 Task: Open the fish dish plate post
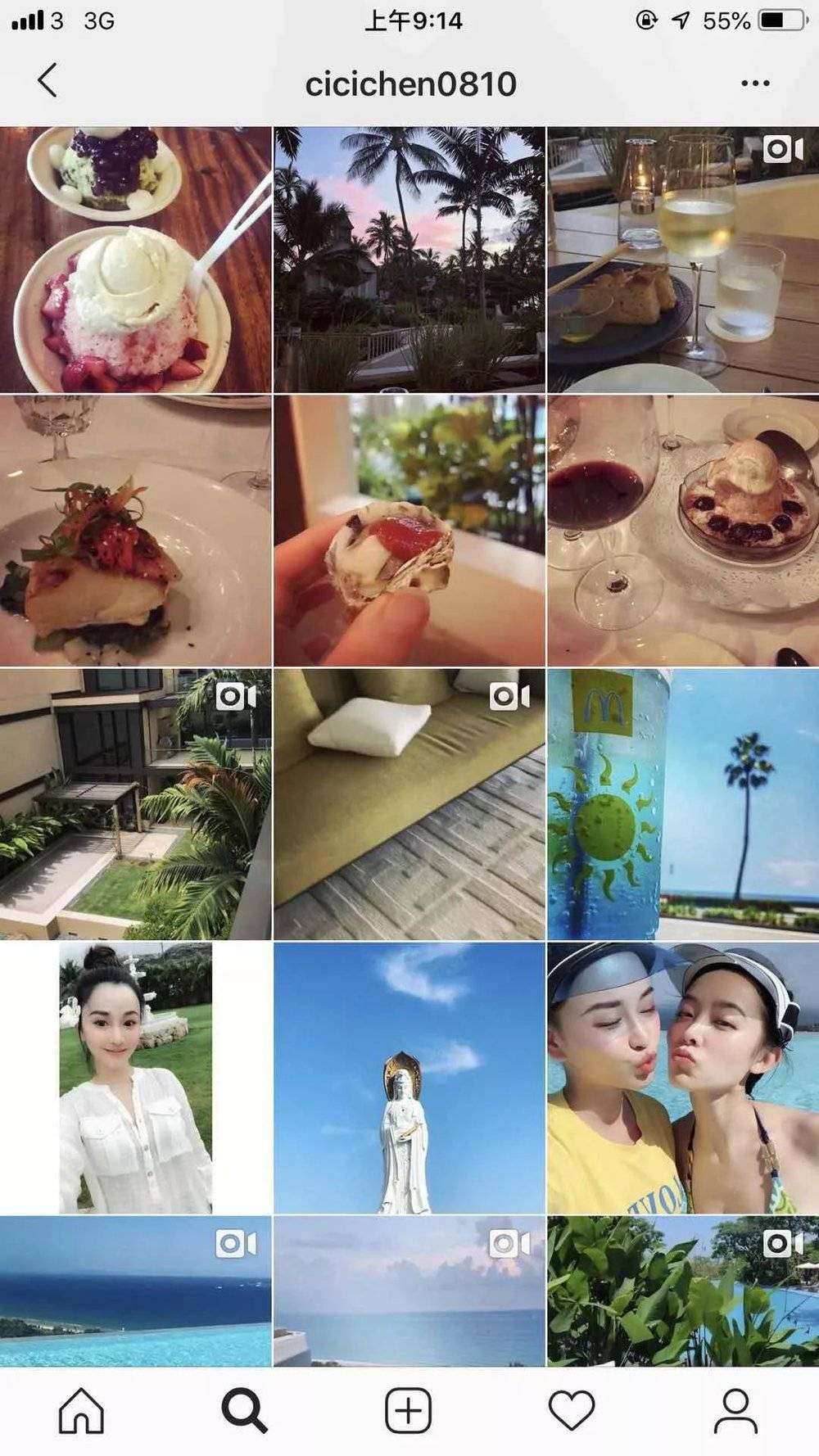(135, 531)
